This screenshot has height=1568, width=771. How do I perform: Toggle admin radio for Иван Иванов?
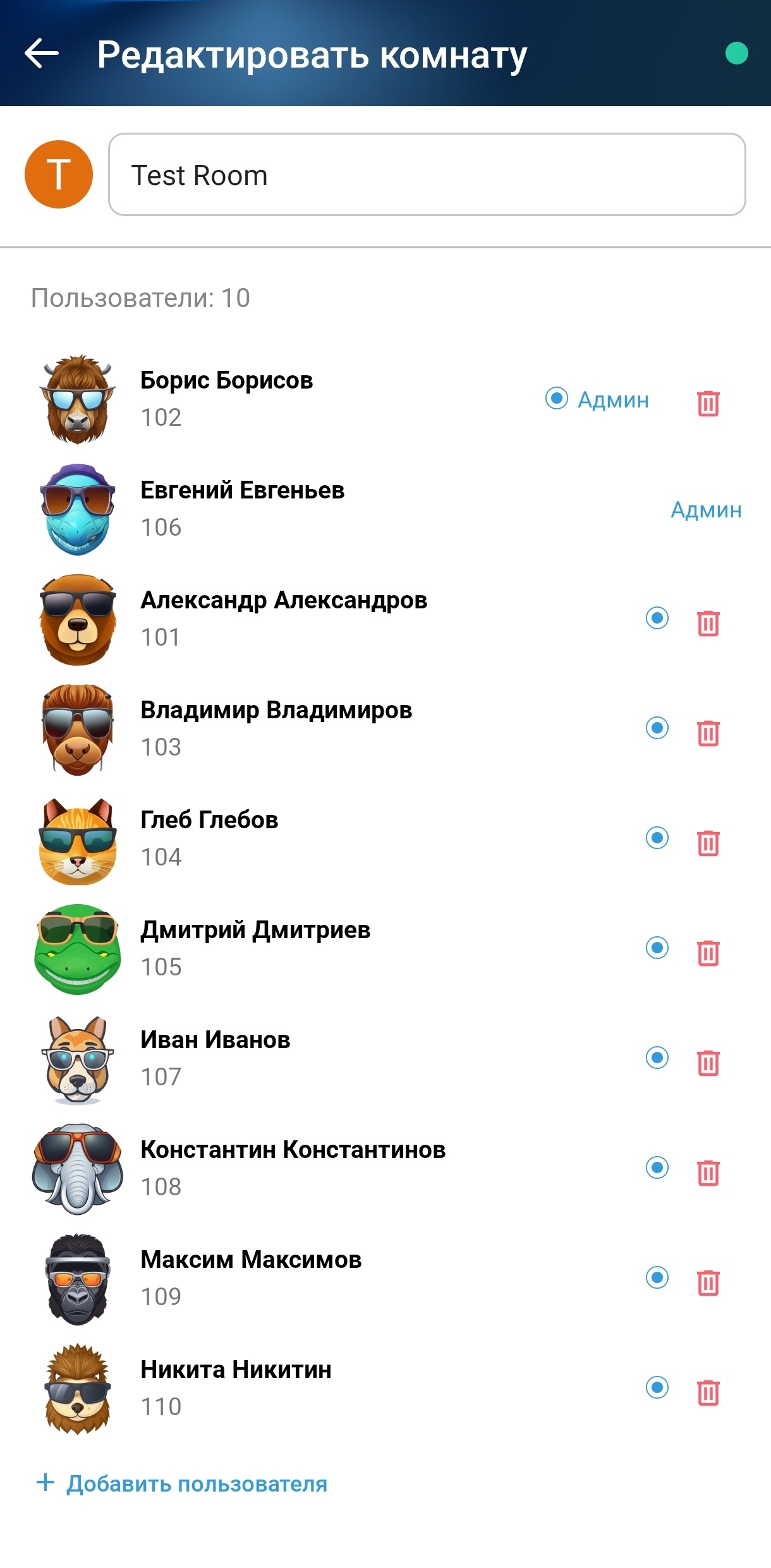point(657,1058)
